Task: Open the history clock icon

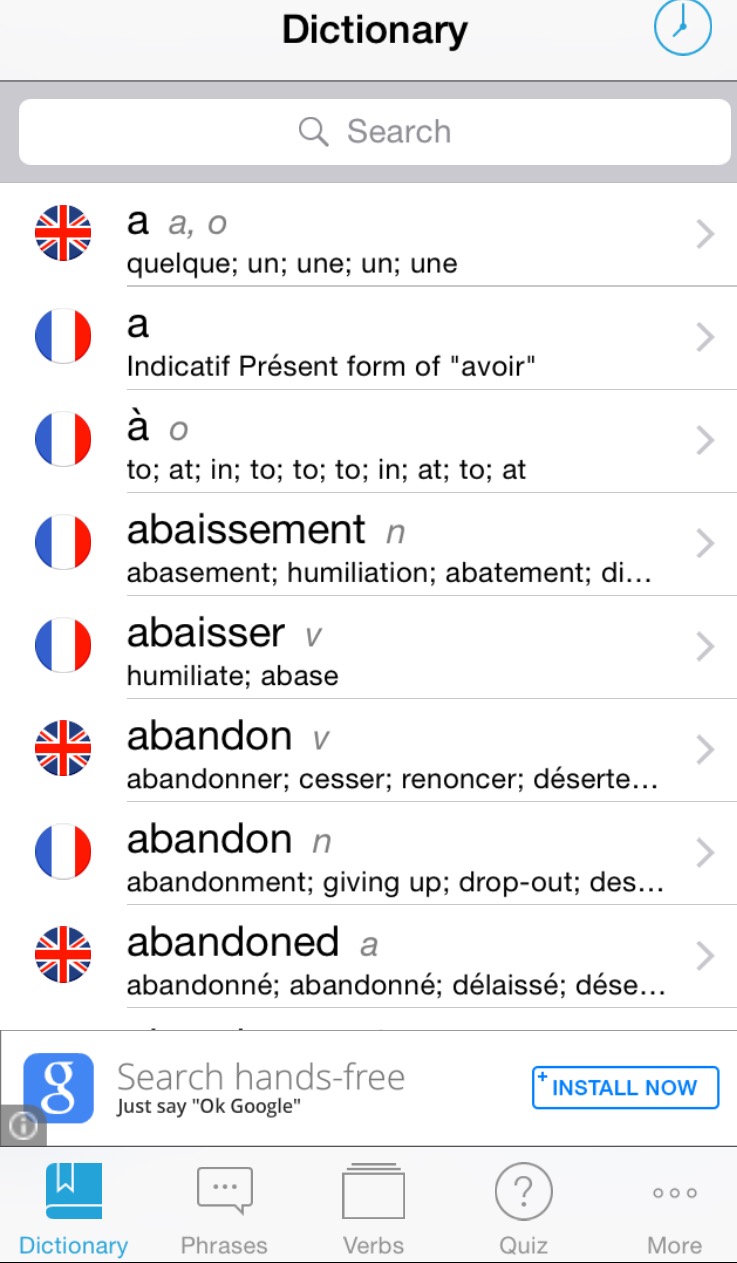Action: tap(682, 28)
